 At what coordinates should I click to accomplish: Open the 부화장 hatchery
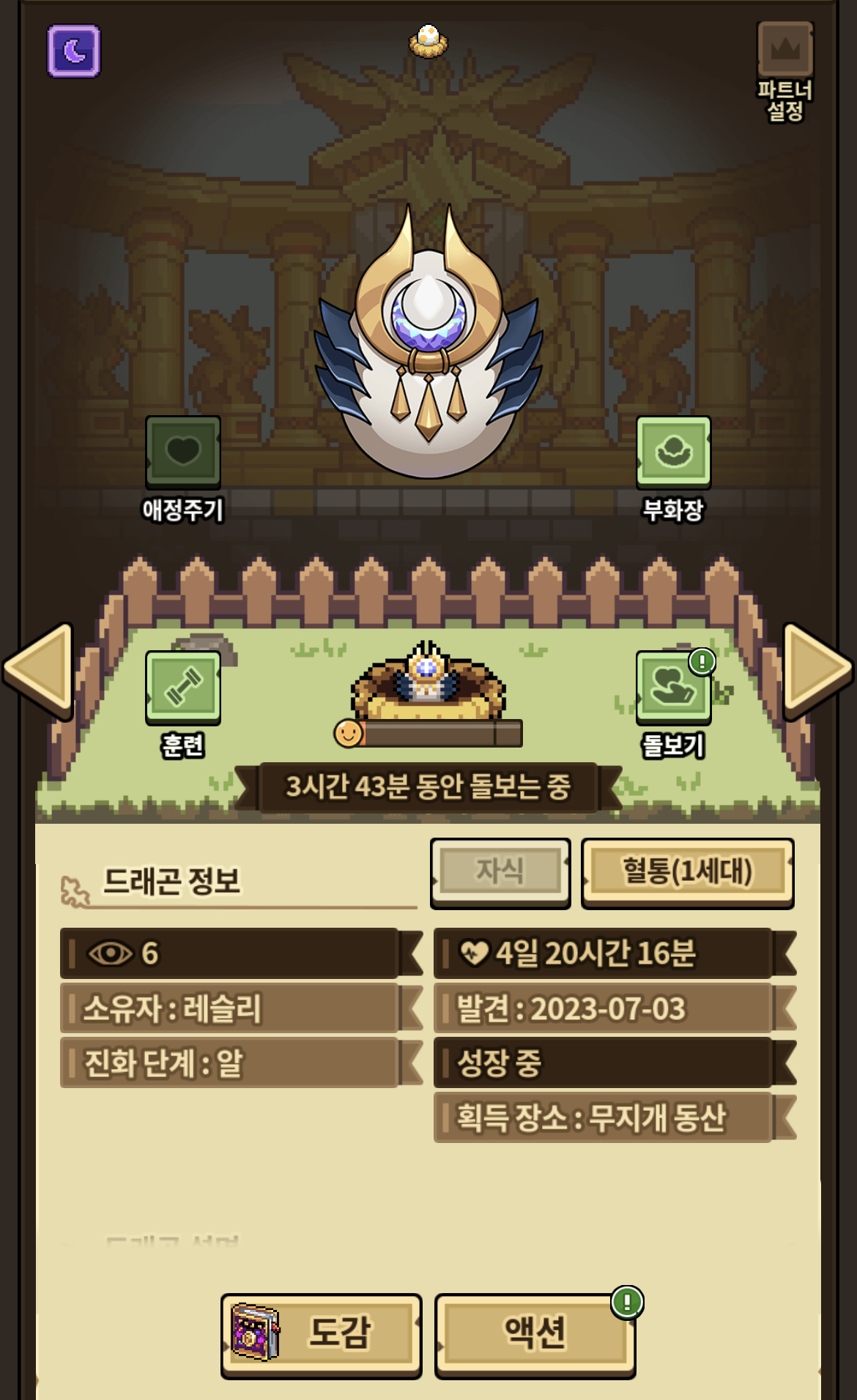673,452
